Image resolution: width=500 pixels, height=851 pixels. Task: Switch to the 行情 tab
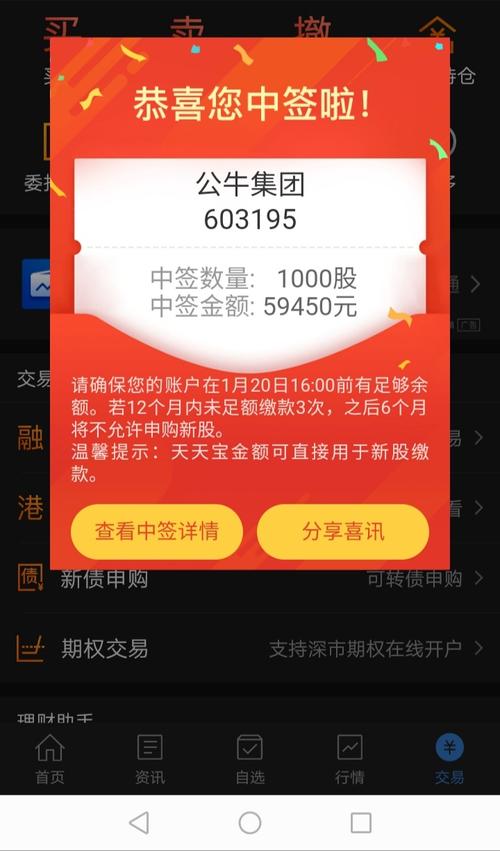[350, 759]
